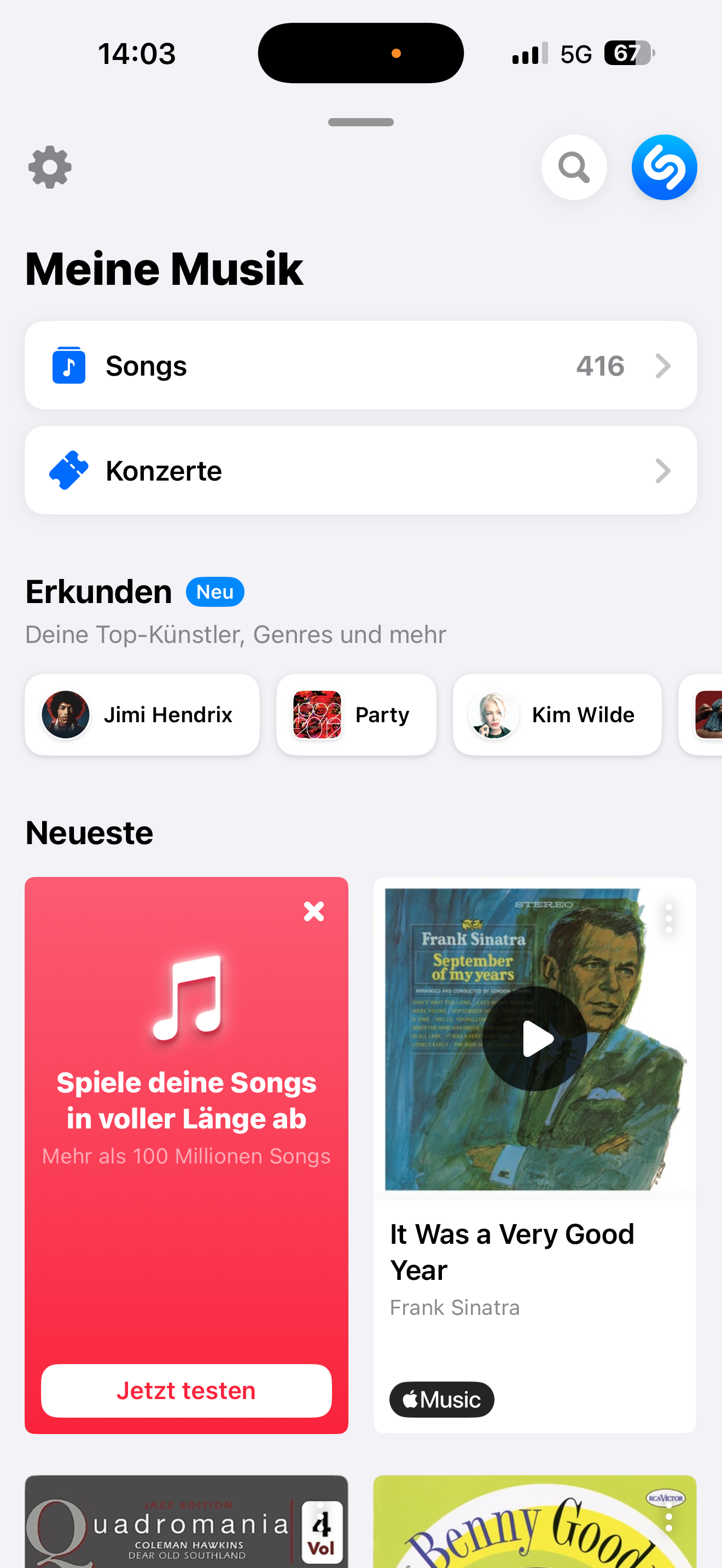This screenshot has width=722, height=1568.
Task: Open options for the Frank Sinatra song
Action: pos(668,918)
